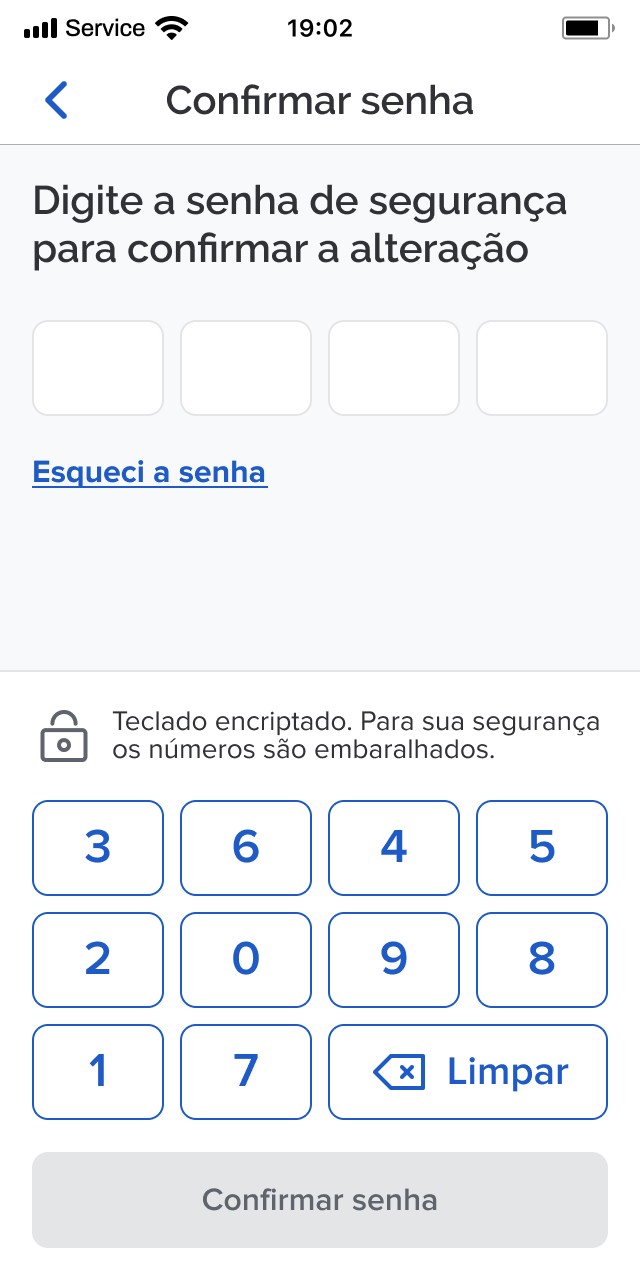This screenshot has height=1280, width=640.
Task: Go back from Confirmar senha screen
Action: point(56,101)
